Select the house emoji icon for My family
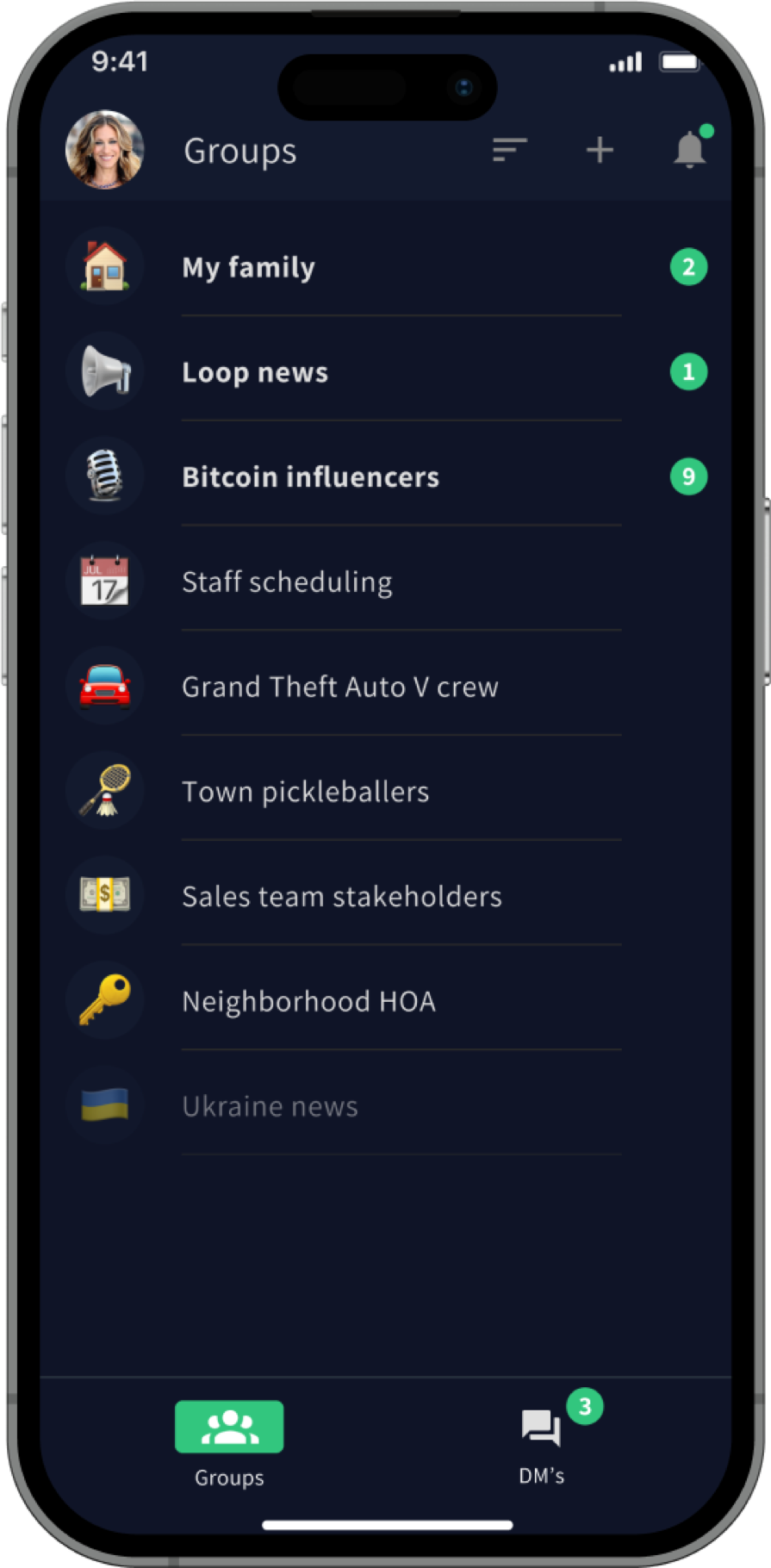This screenshot has width=771, height=1568. (x=104, y=266)
